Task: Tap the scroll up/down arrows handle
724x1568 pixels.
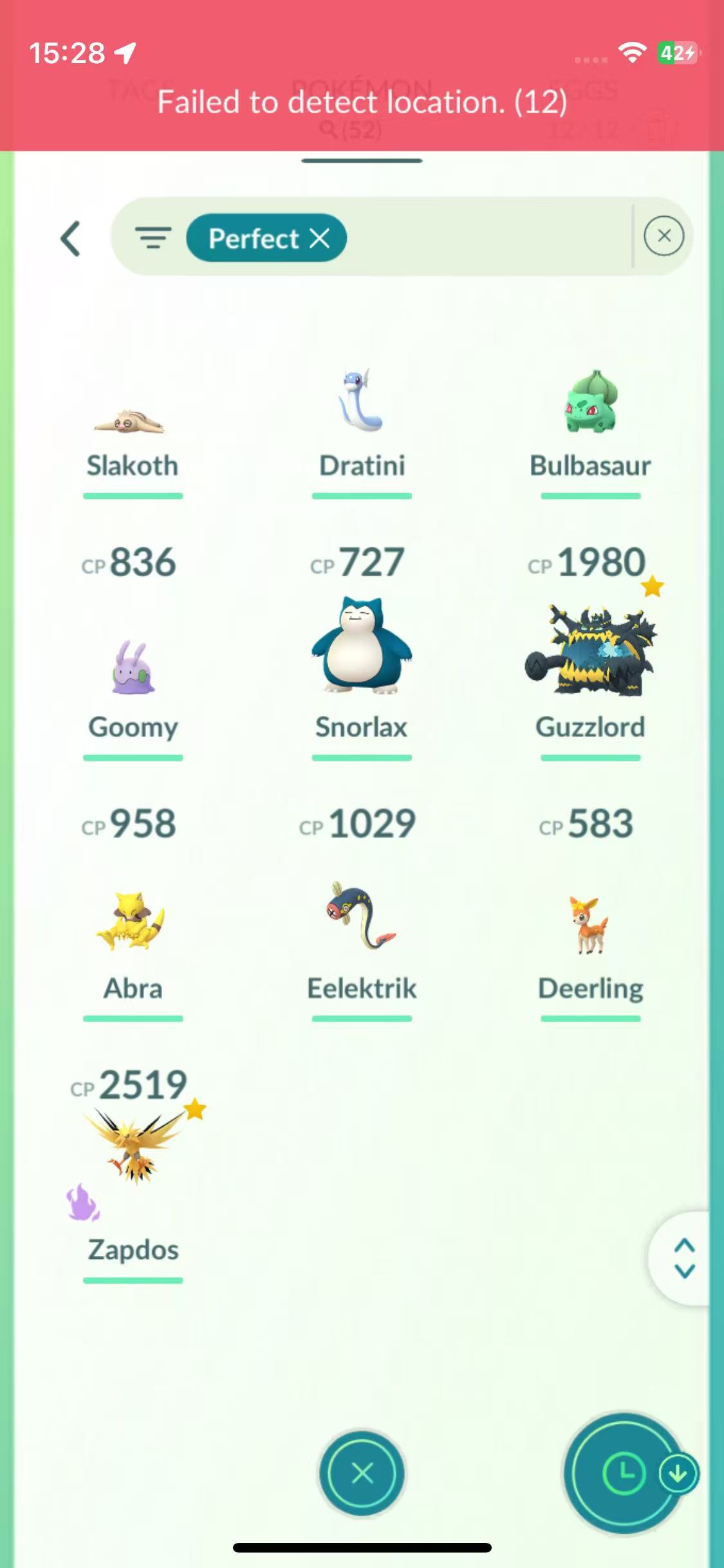Action: coord(684,1258)
